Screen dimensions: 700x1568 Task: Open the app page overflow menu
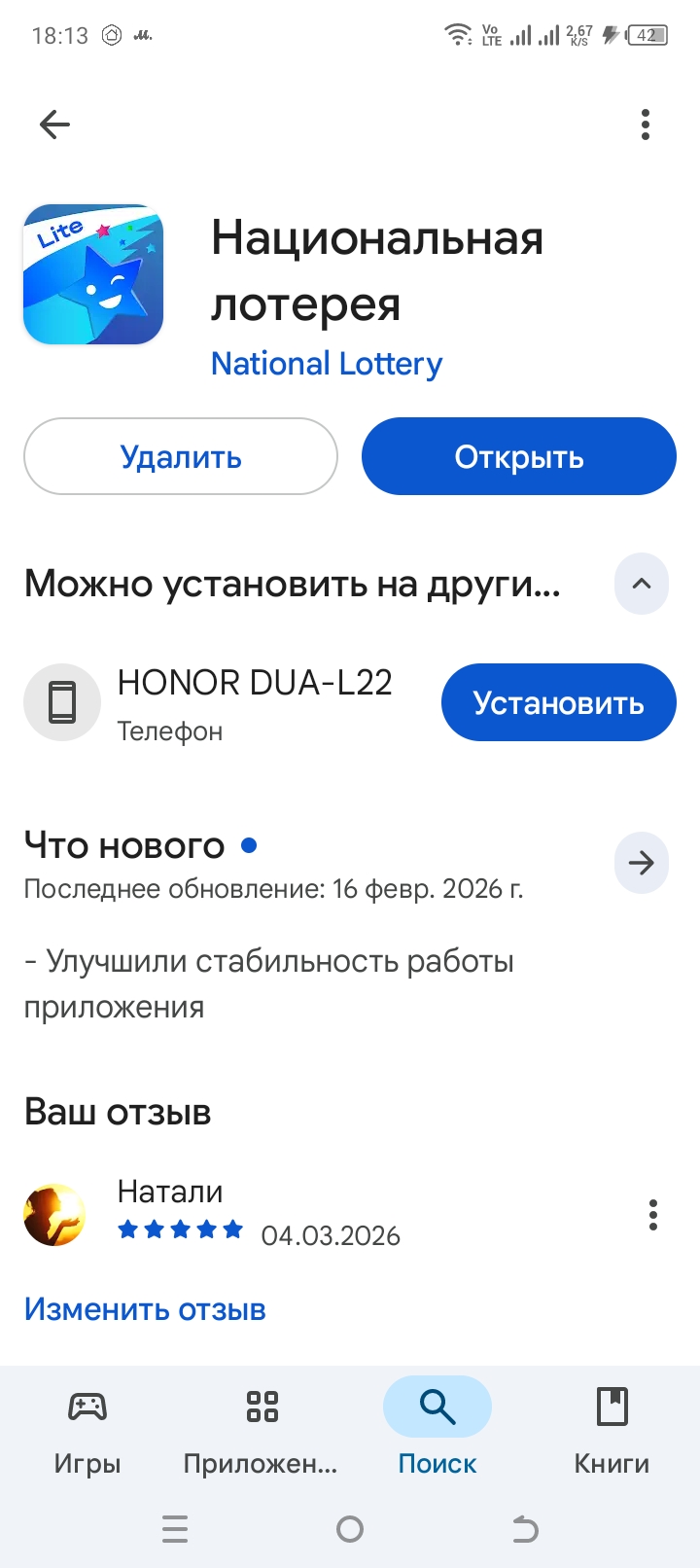coord(646,125)
